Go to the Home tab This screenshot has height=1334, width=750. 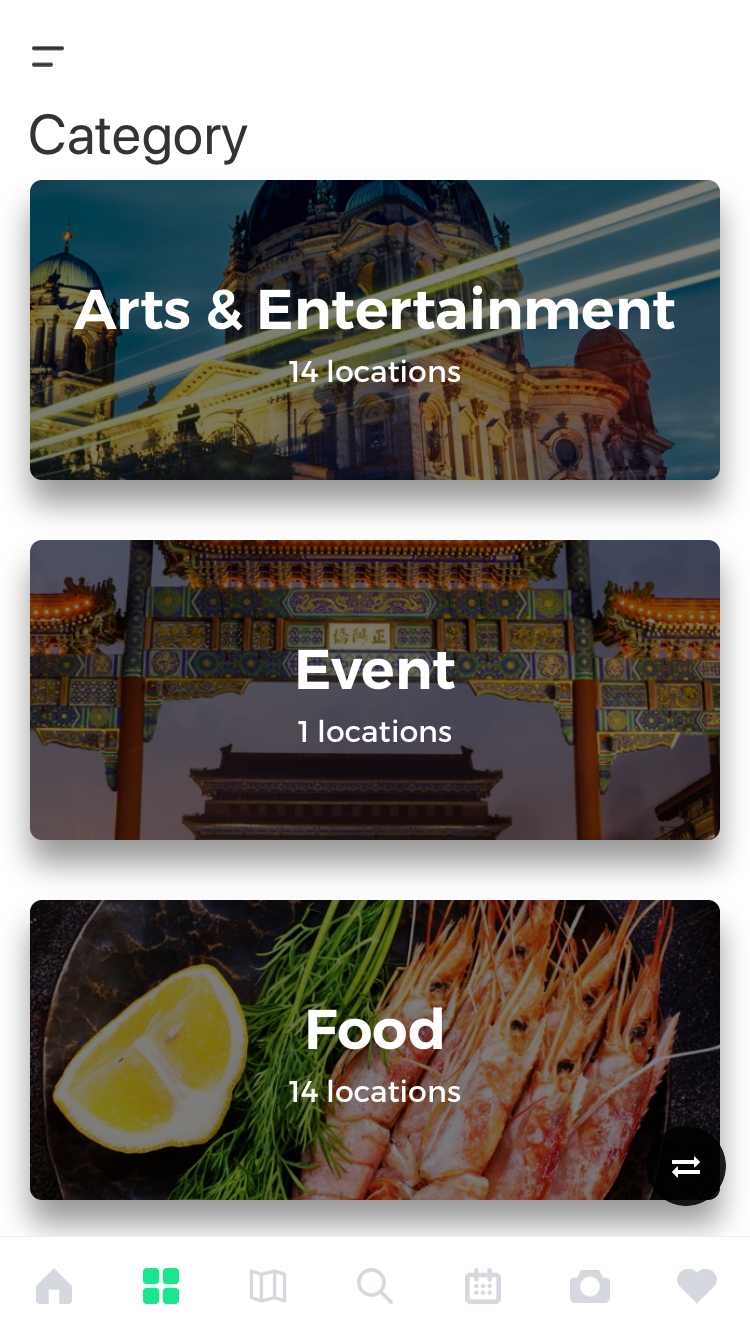(x=54, y=1286)
